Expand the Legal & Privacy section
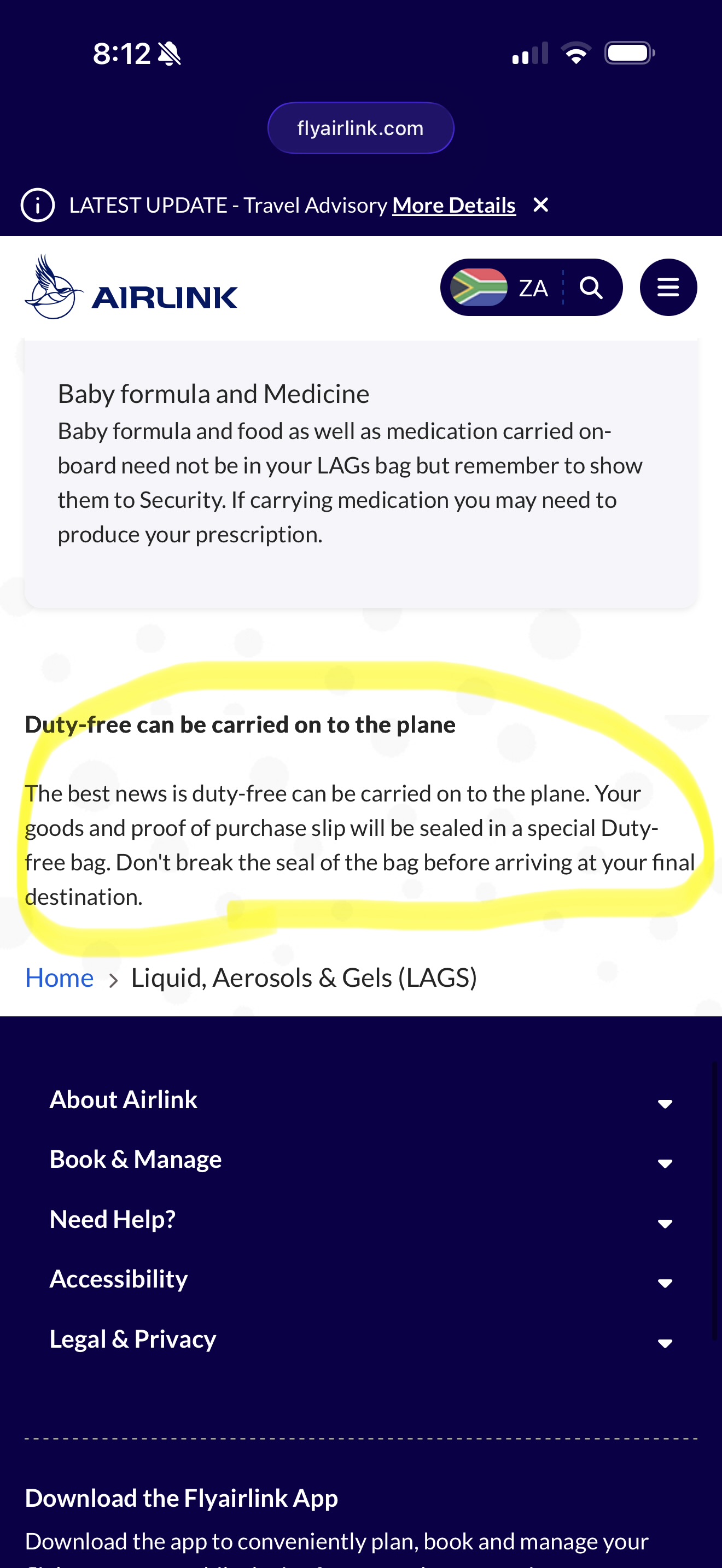Screen dimensions: 722x1568 [360, 1339]
